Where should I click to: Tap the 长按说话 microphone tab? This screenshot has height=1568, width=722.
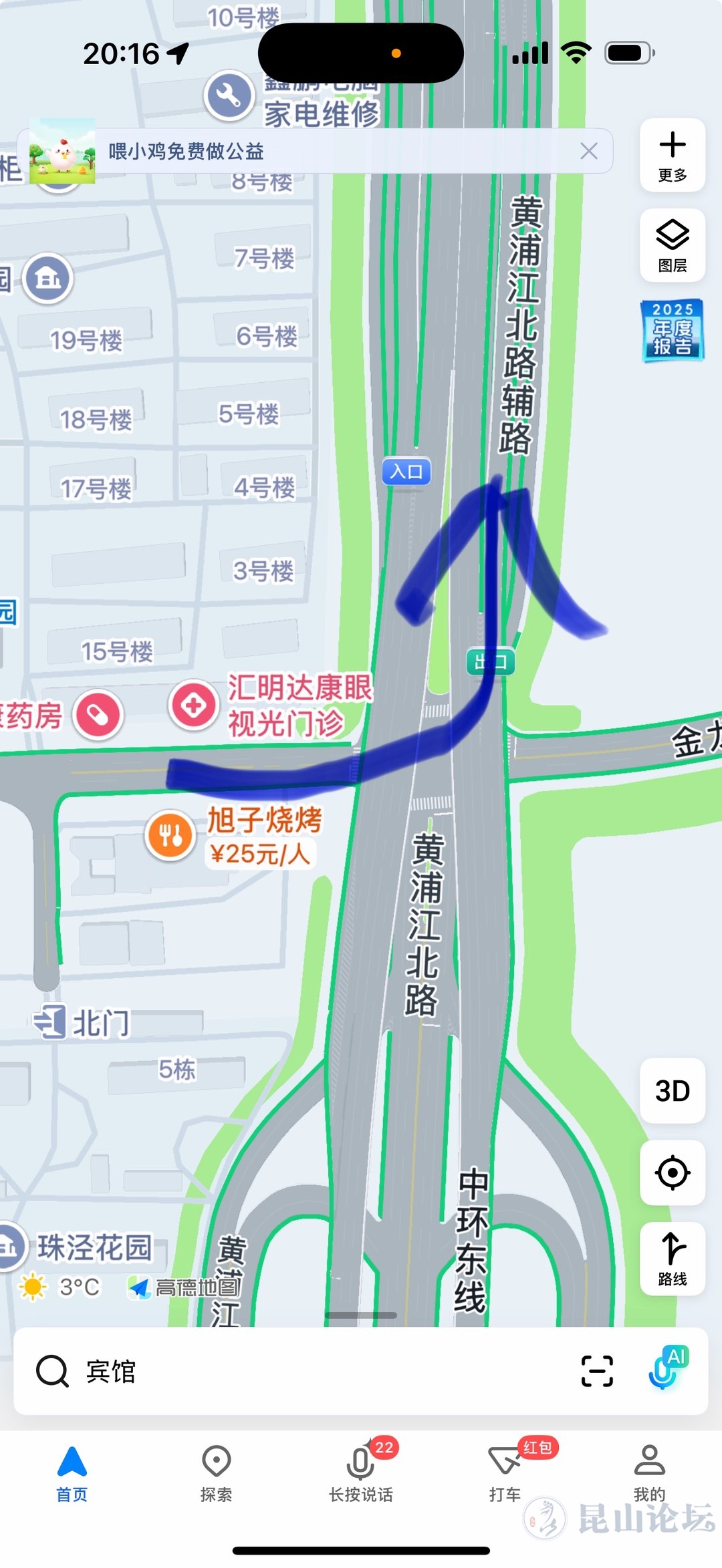361,1473
